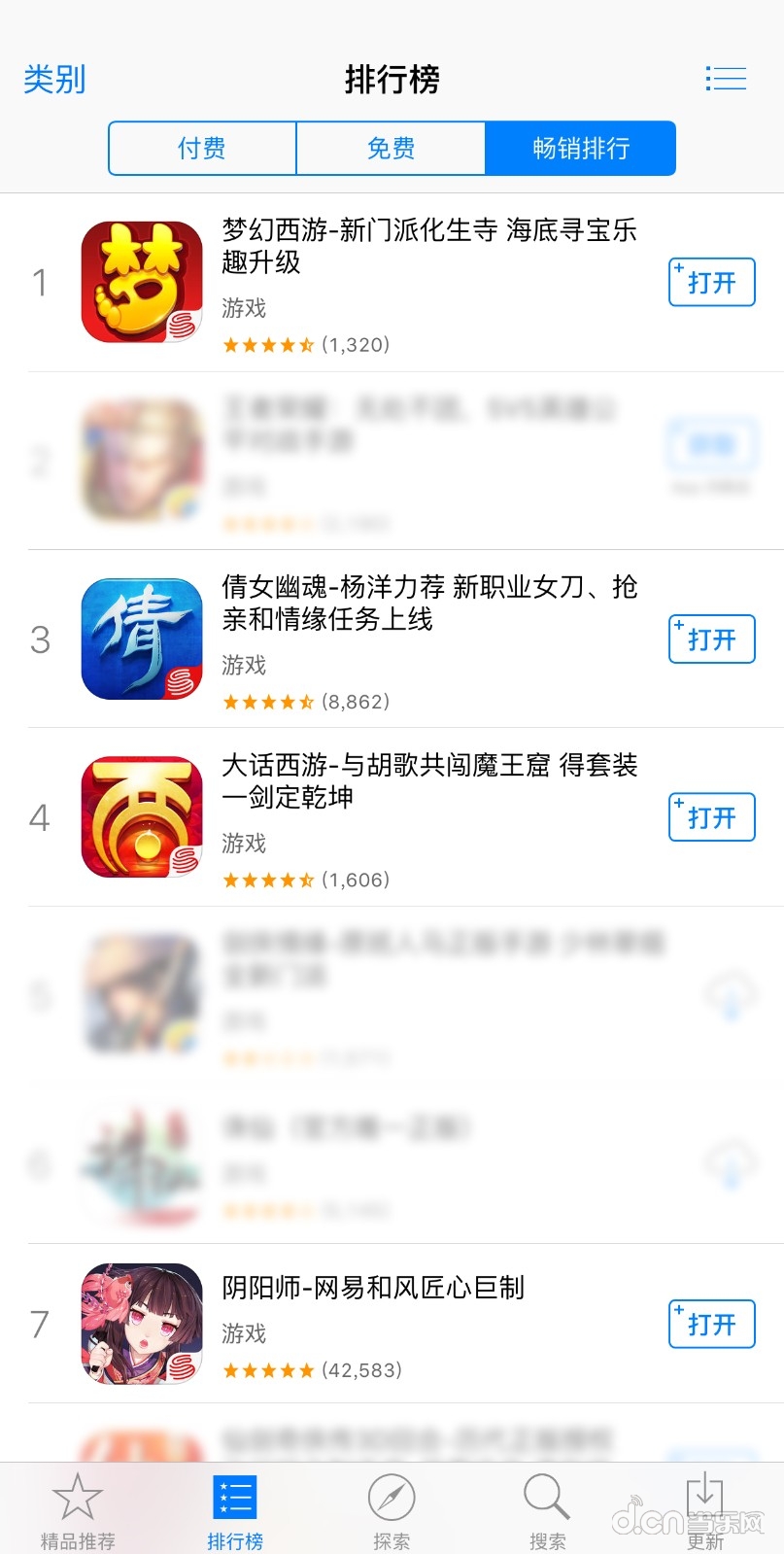Switch to the 探索 explore tab
The height and width of the screenshot is (1554, 784).
pyautogui.click(x=392, y=1509)
